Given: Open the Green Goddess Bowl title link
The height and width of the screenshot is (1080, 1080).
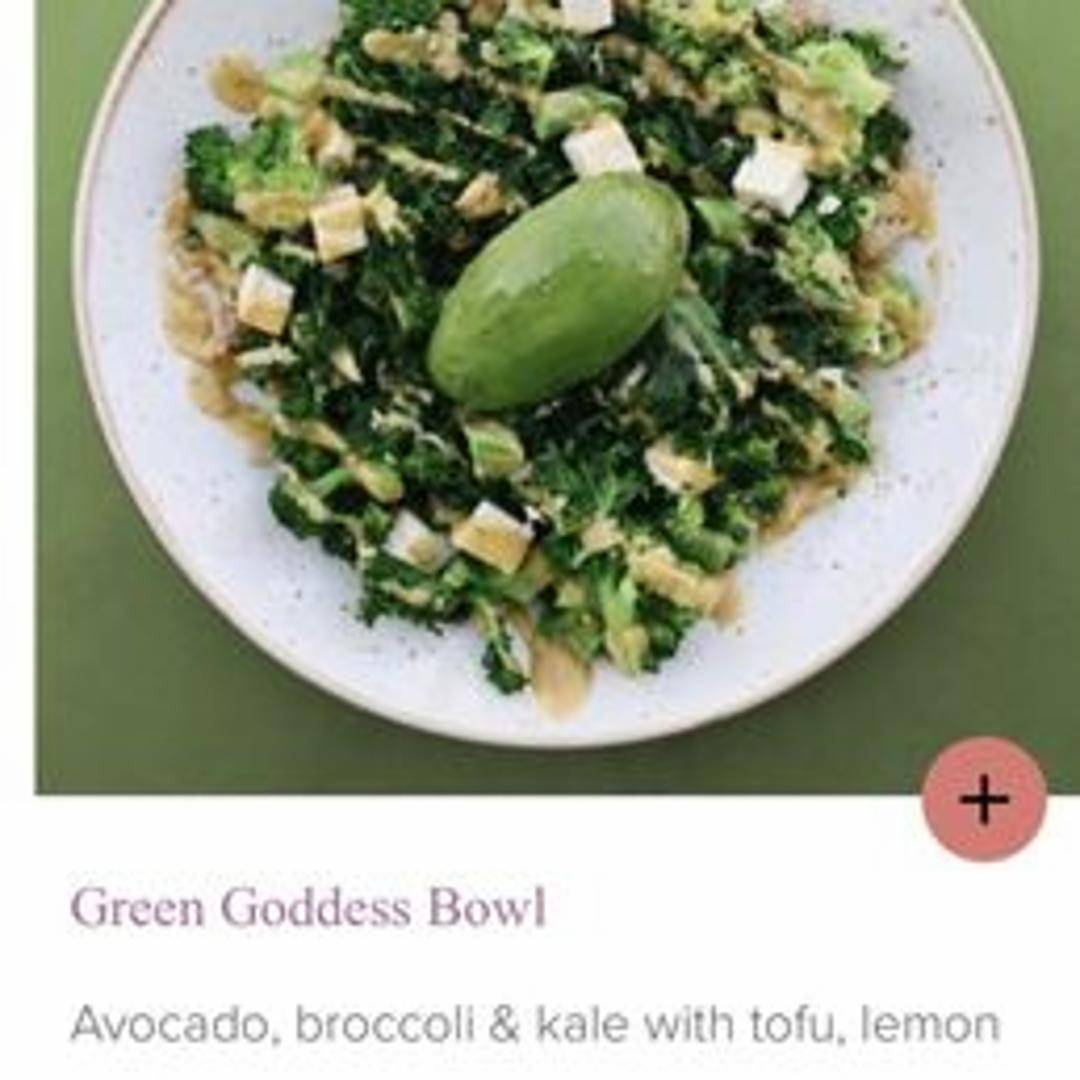Looking at the screenshot, I should (x=308, y=908).
